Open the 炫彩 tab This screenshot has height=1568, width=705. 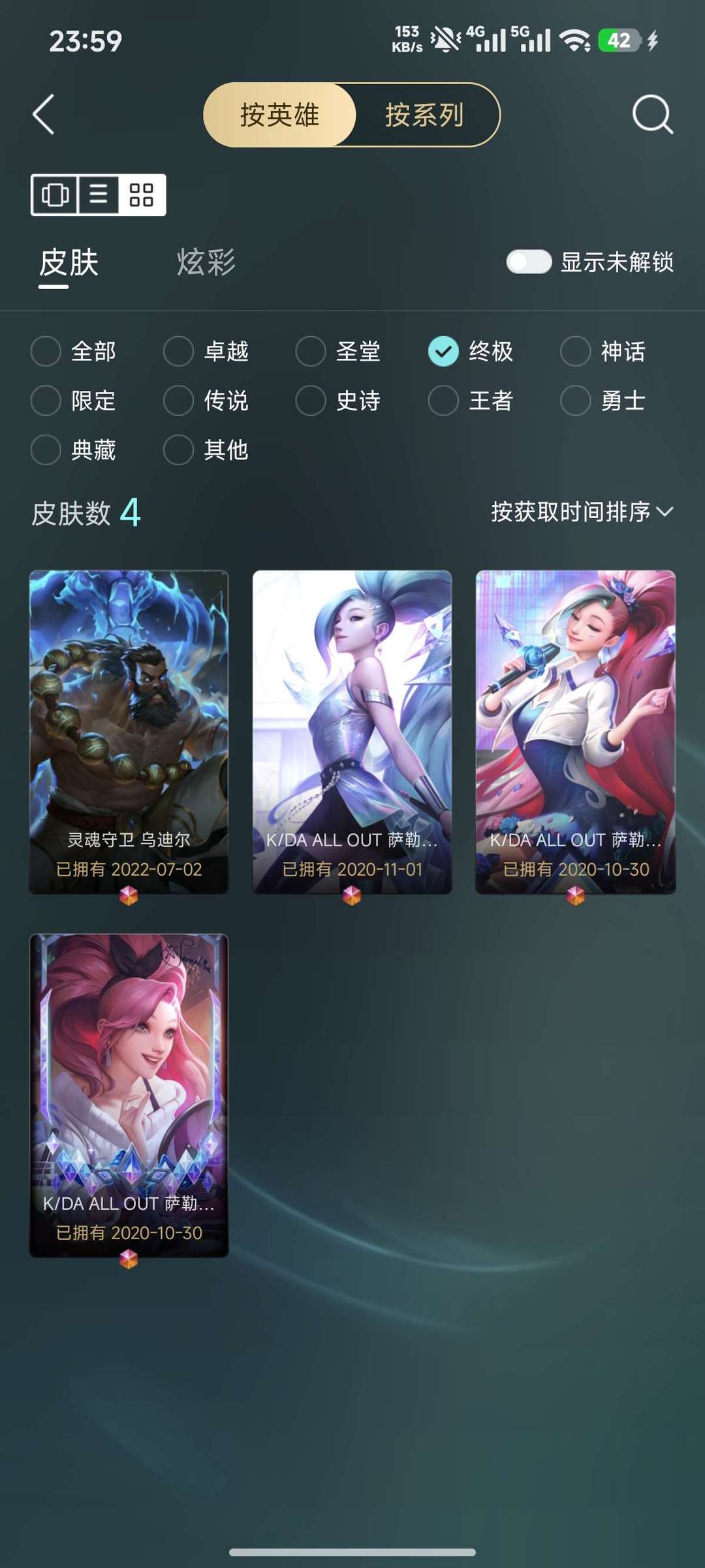(206, 262)
